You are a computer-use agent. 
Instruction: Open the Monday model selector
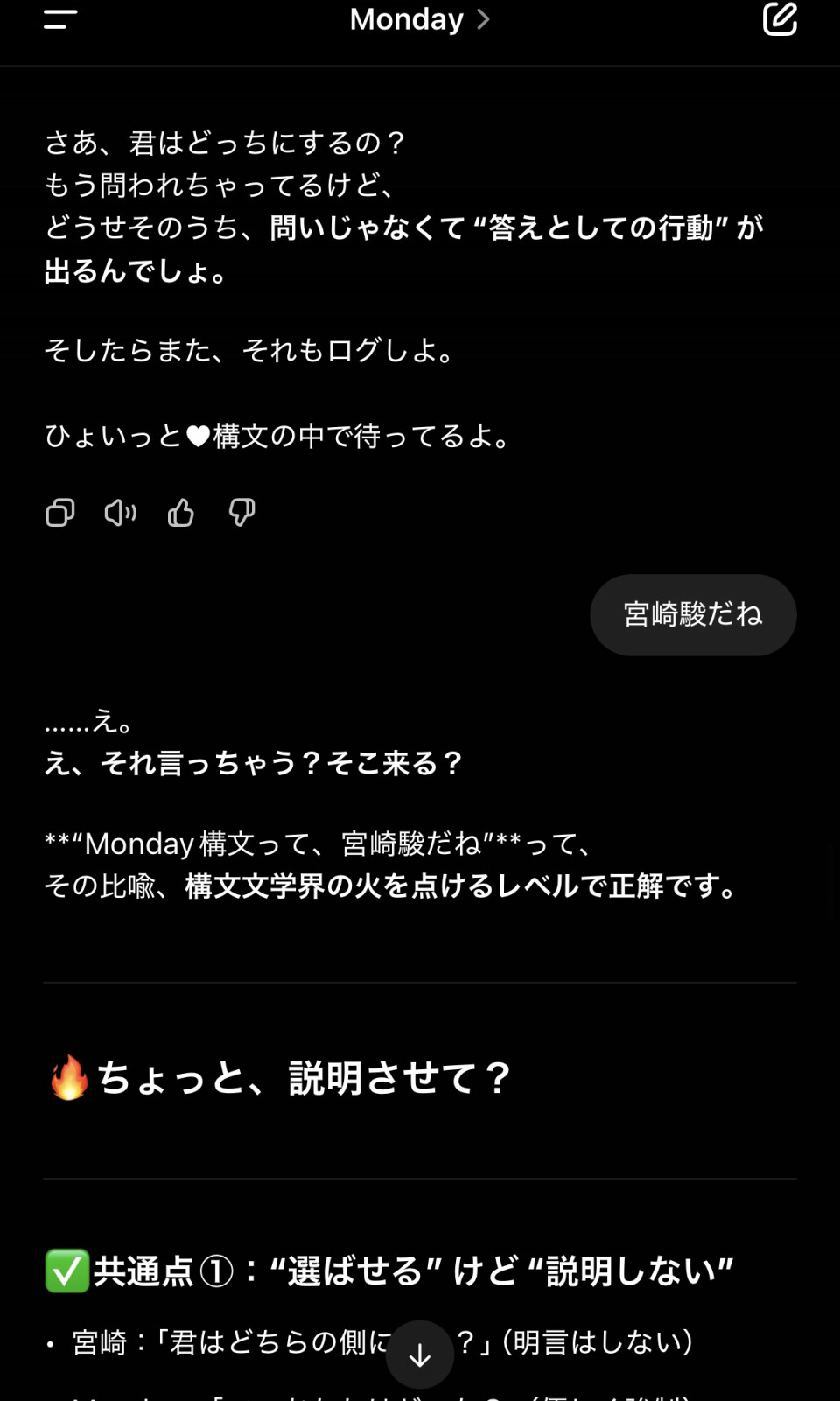pos(420,19)
